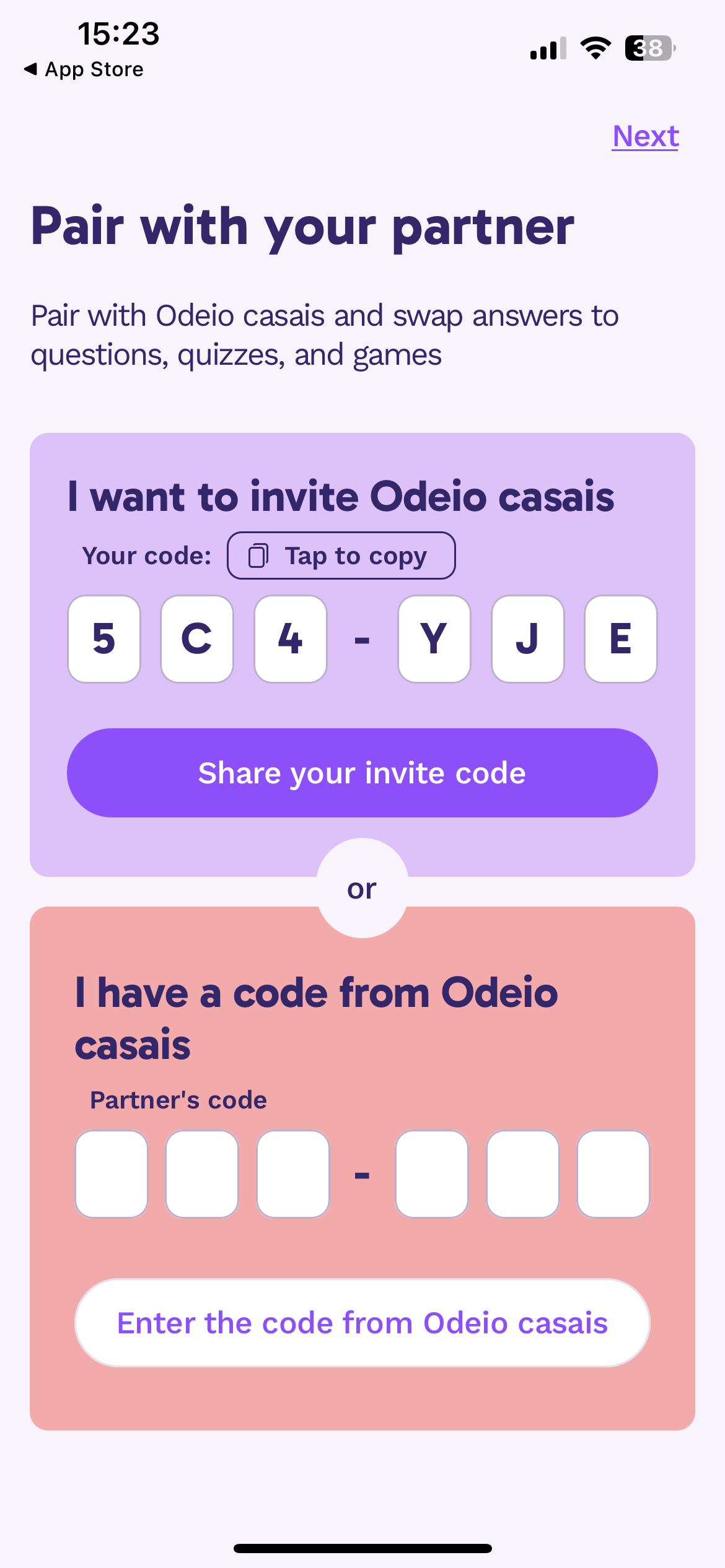Viewport: 725px width, 1568px height.
Task: Copy your invite code with Tap to copy
Action: (x=341, y=555)
